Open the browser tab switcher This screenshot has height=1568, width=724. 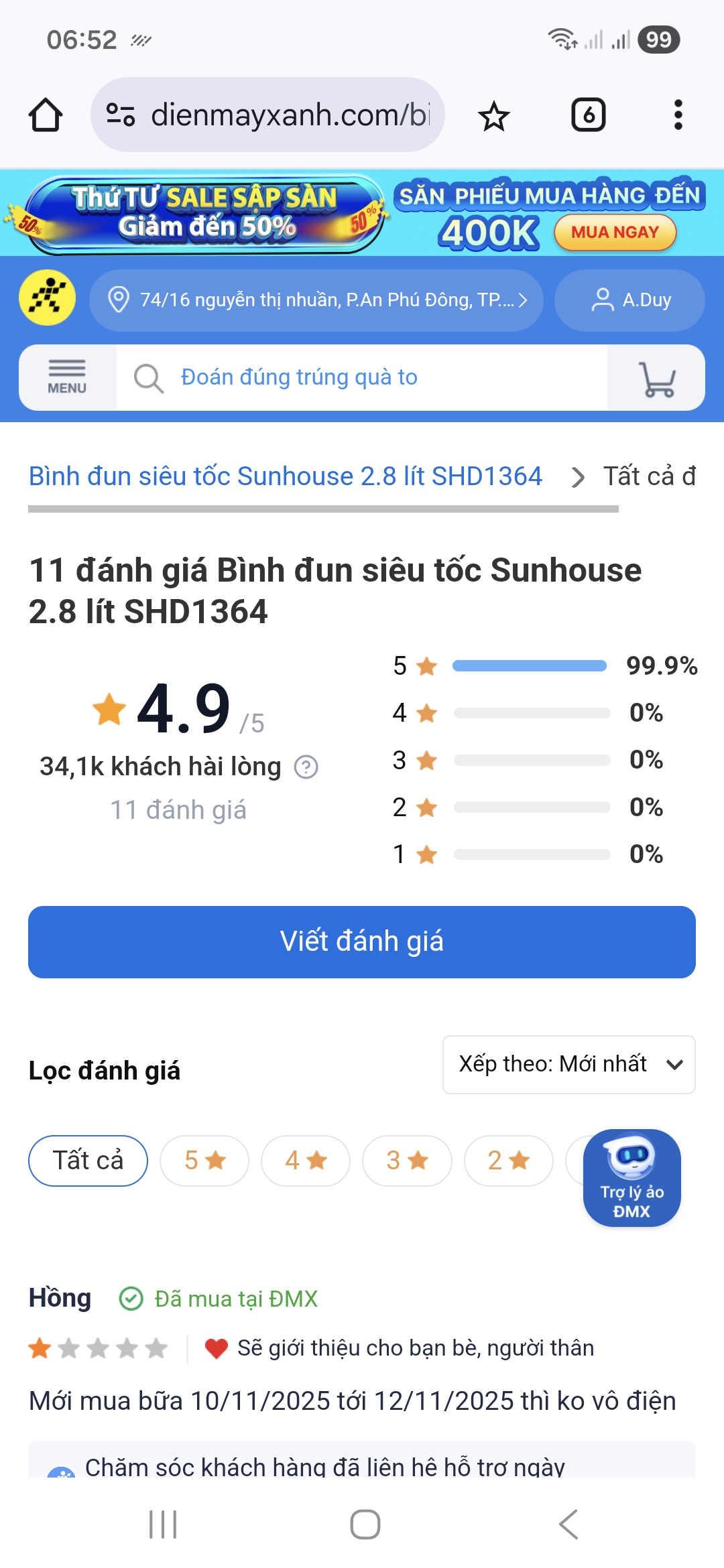(x=588, y=115)
